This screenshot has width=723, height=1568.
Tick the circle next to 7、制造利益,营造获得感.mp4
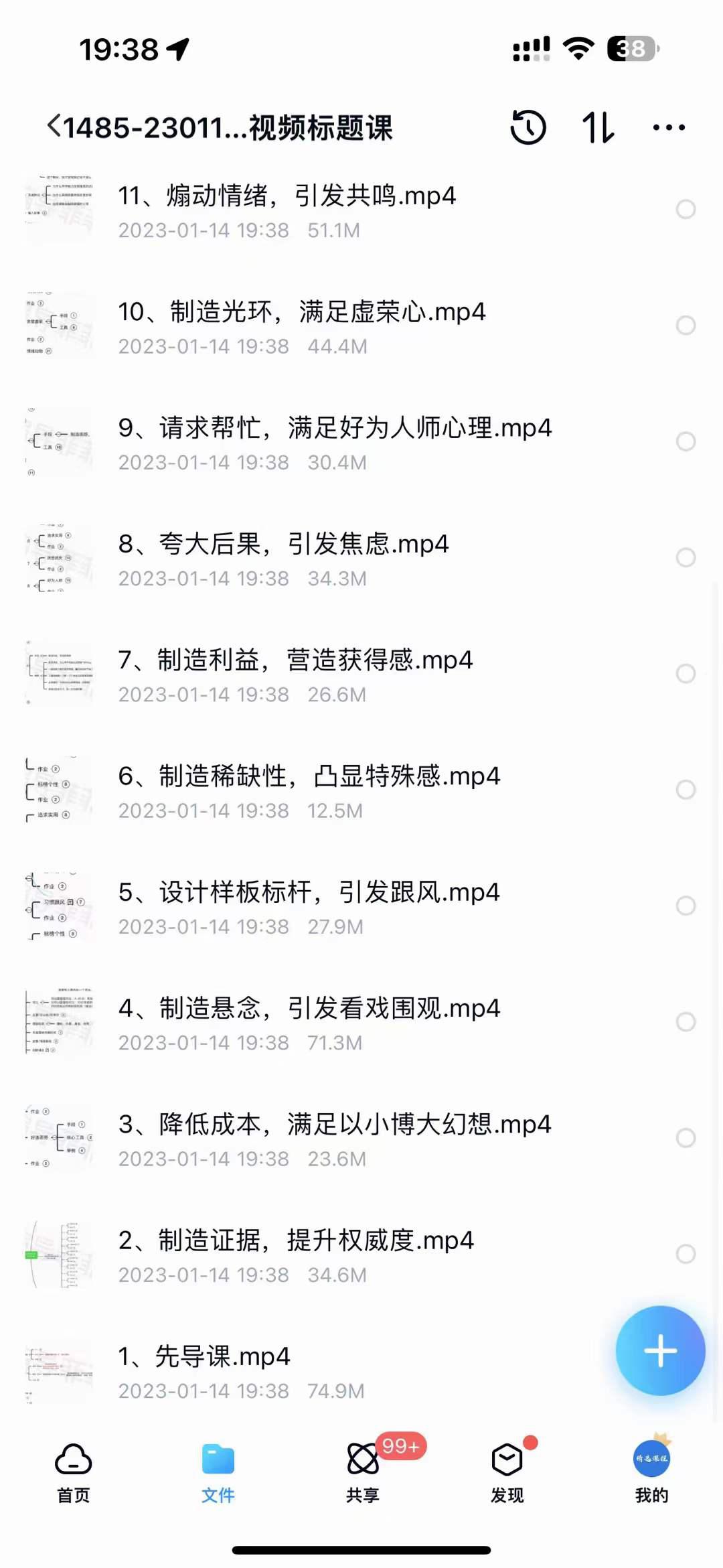click(686, 673)
